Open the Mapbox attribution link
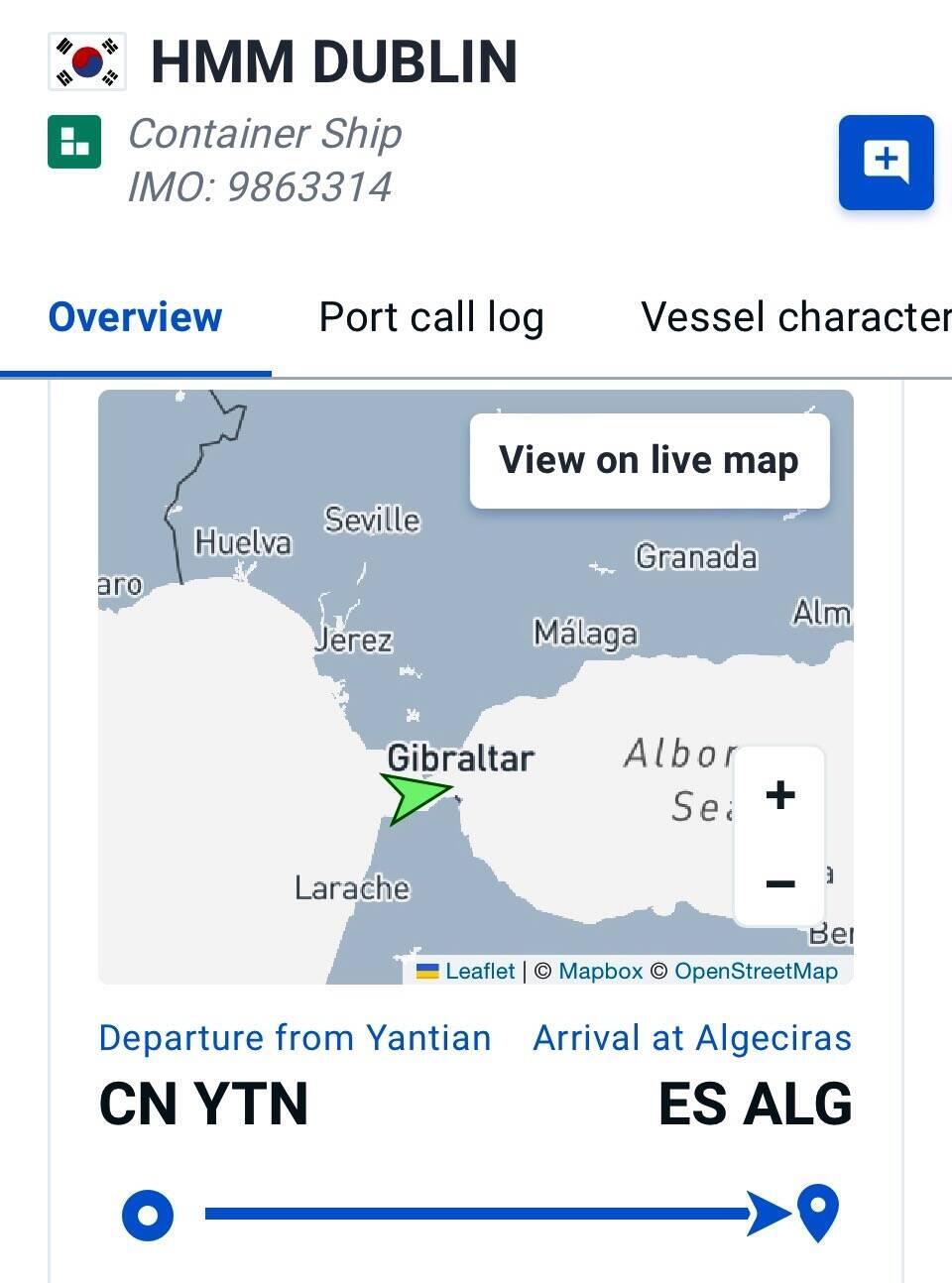Image resolution: width=952 pixels, height=1283 pixels. pos(601,971)
